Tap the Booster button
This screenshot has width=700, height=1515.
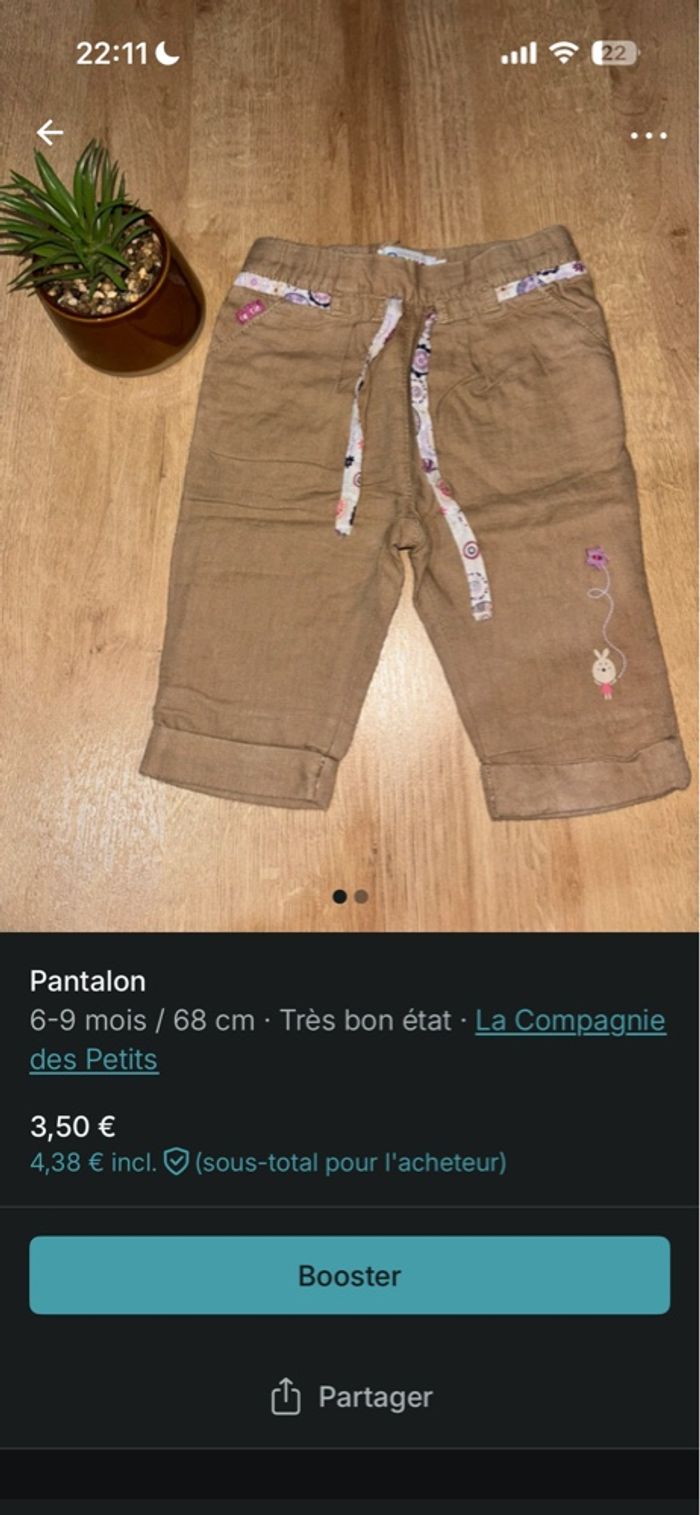click(349, 1275)
